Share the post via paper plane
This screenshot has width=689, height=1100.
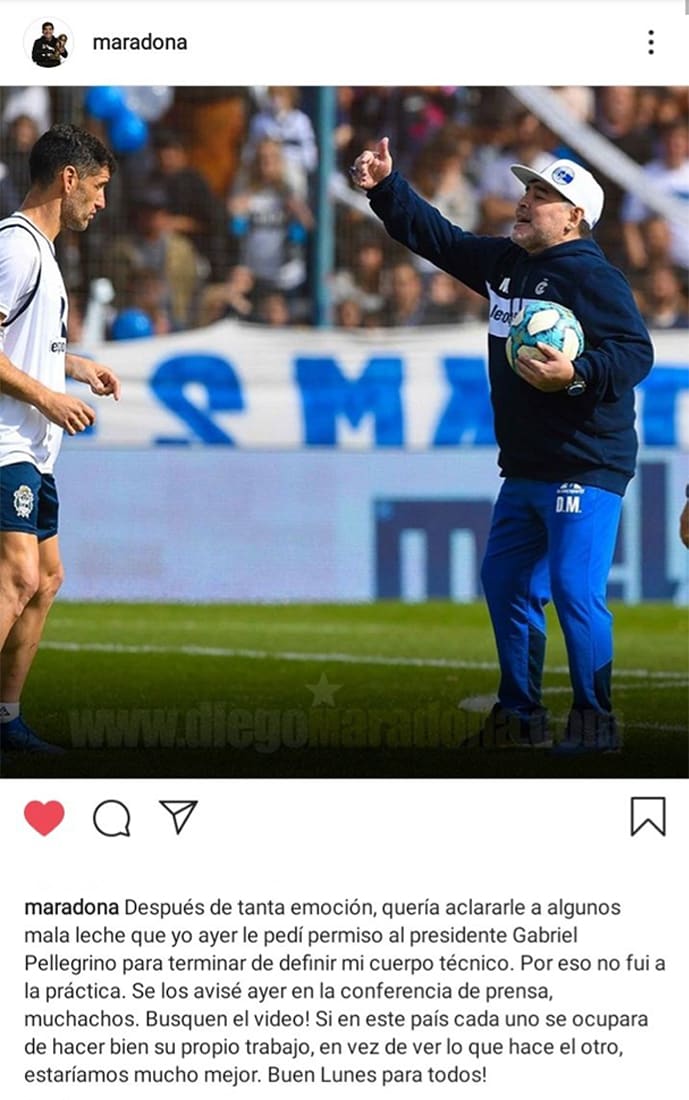[x=178, y=817]
